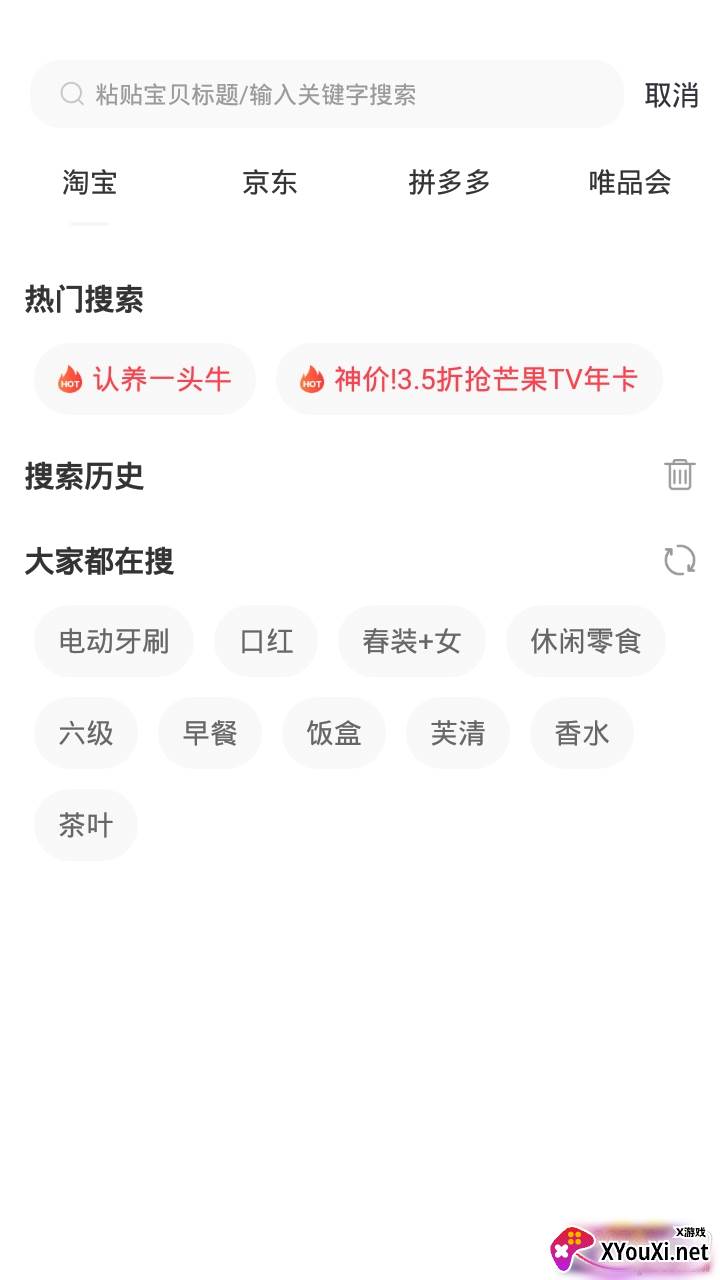720x1280 pixels.
Task: Choose the 春装+女 chip
Action: (412, 642)
